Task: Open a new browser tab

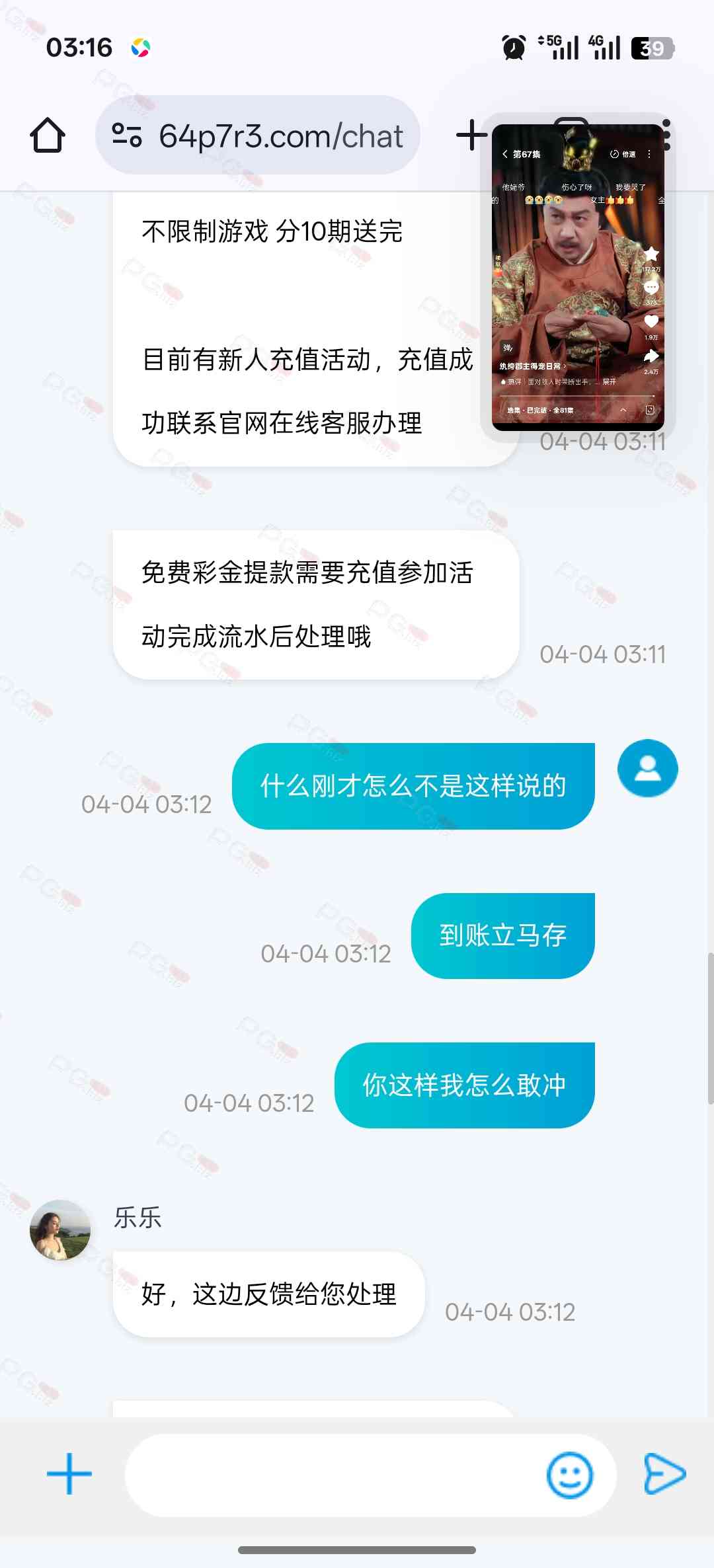Action: coord(471,136)
